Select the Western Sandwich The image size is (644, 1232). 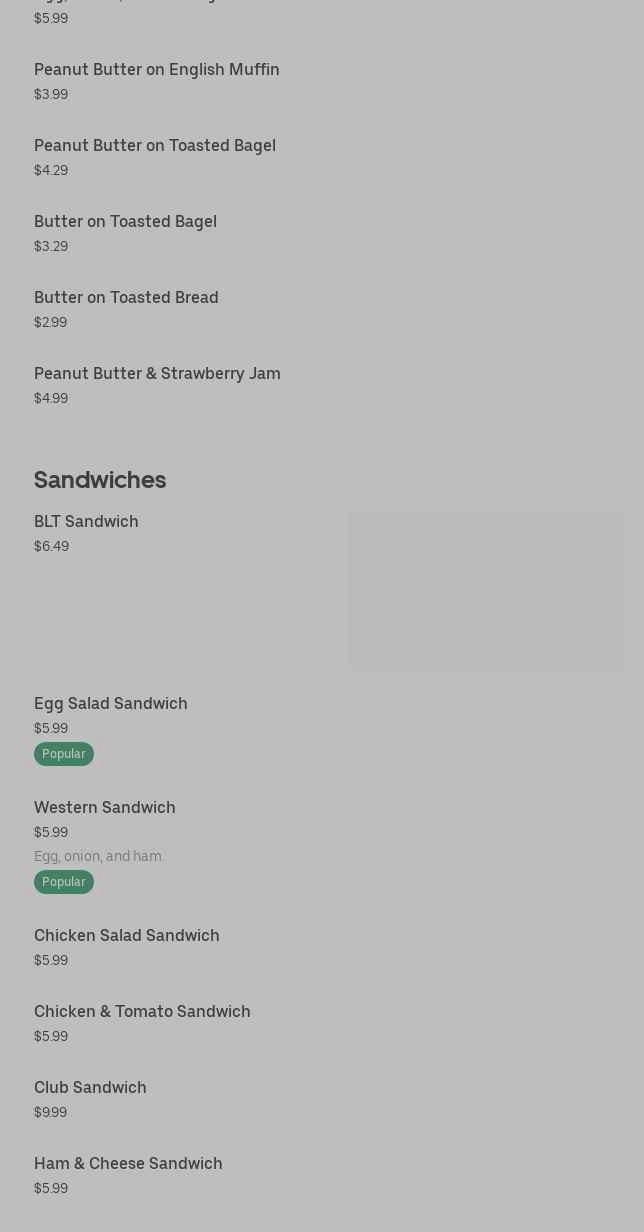[105, 808]
